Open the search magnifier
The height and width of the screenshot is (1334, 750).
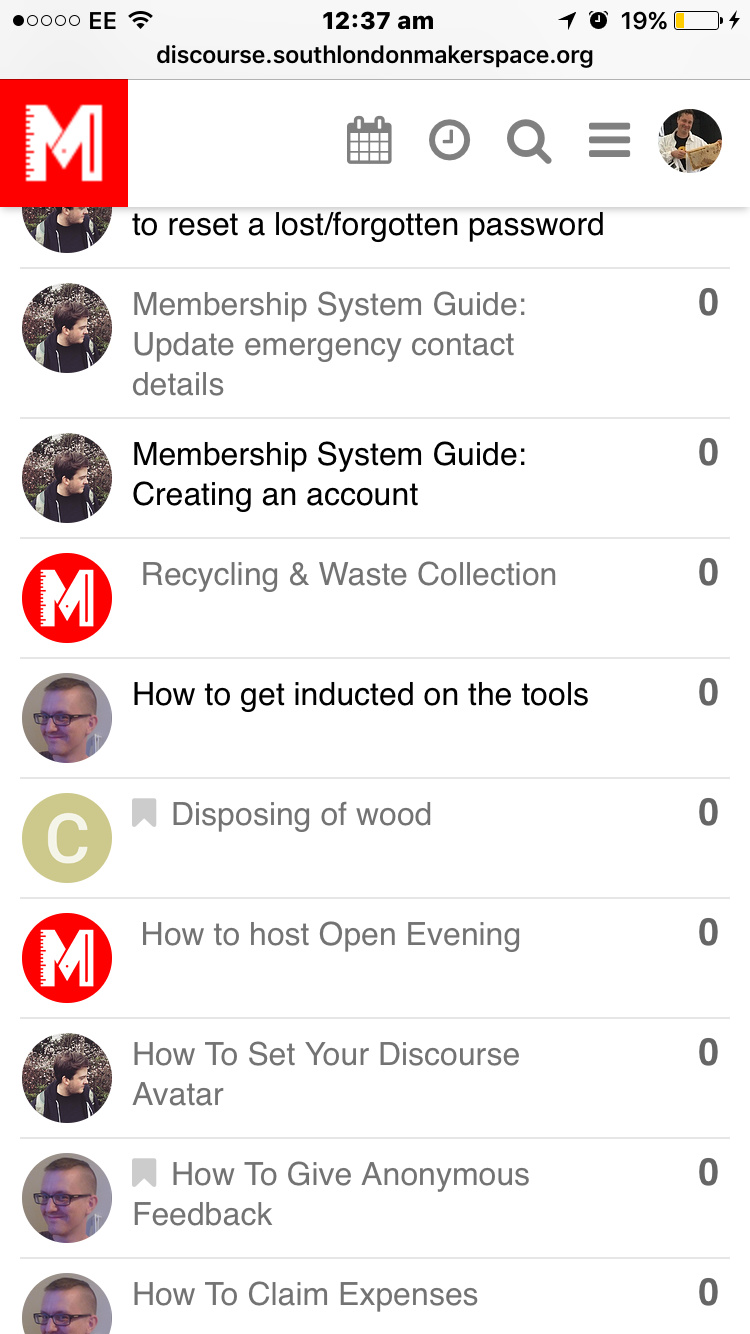click(528, 141)
